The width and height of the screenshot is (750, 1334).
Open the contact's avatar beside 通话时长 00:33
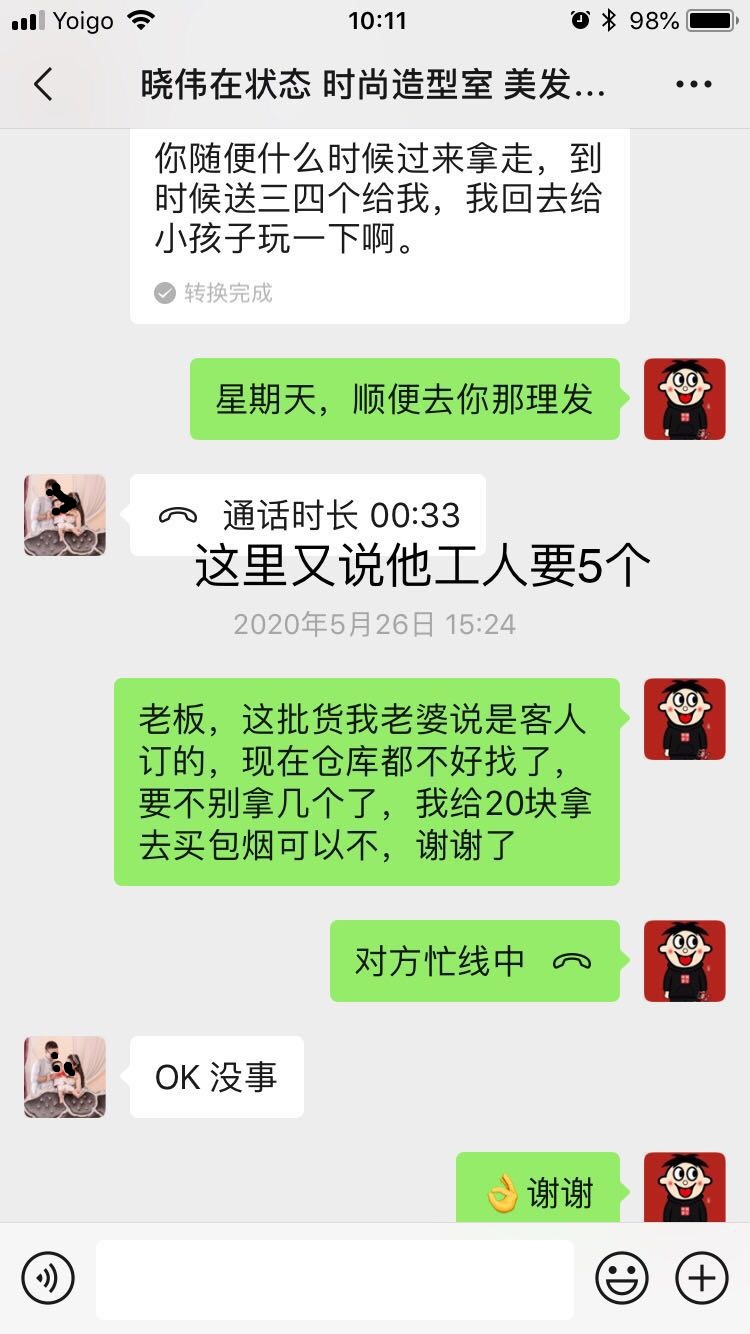pos(65,515)
